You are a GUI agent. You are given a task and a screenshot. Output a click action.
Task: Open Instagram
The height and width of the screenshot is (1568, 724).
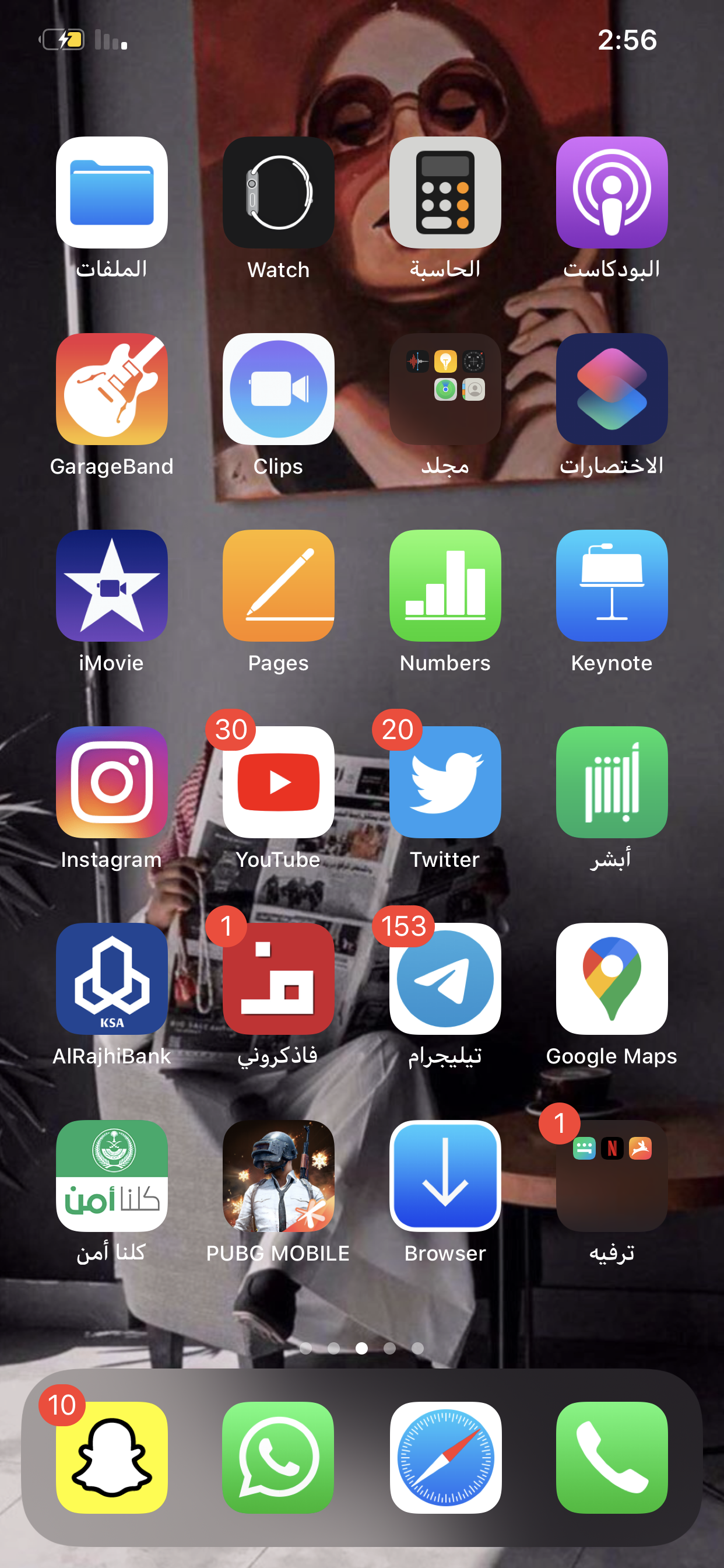point(111,782)
